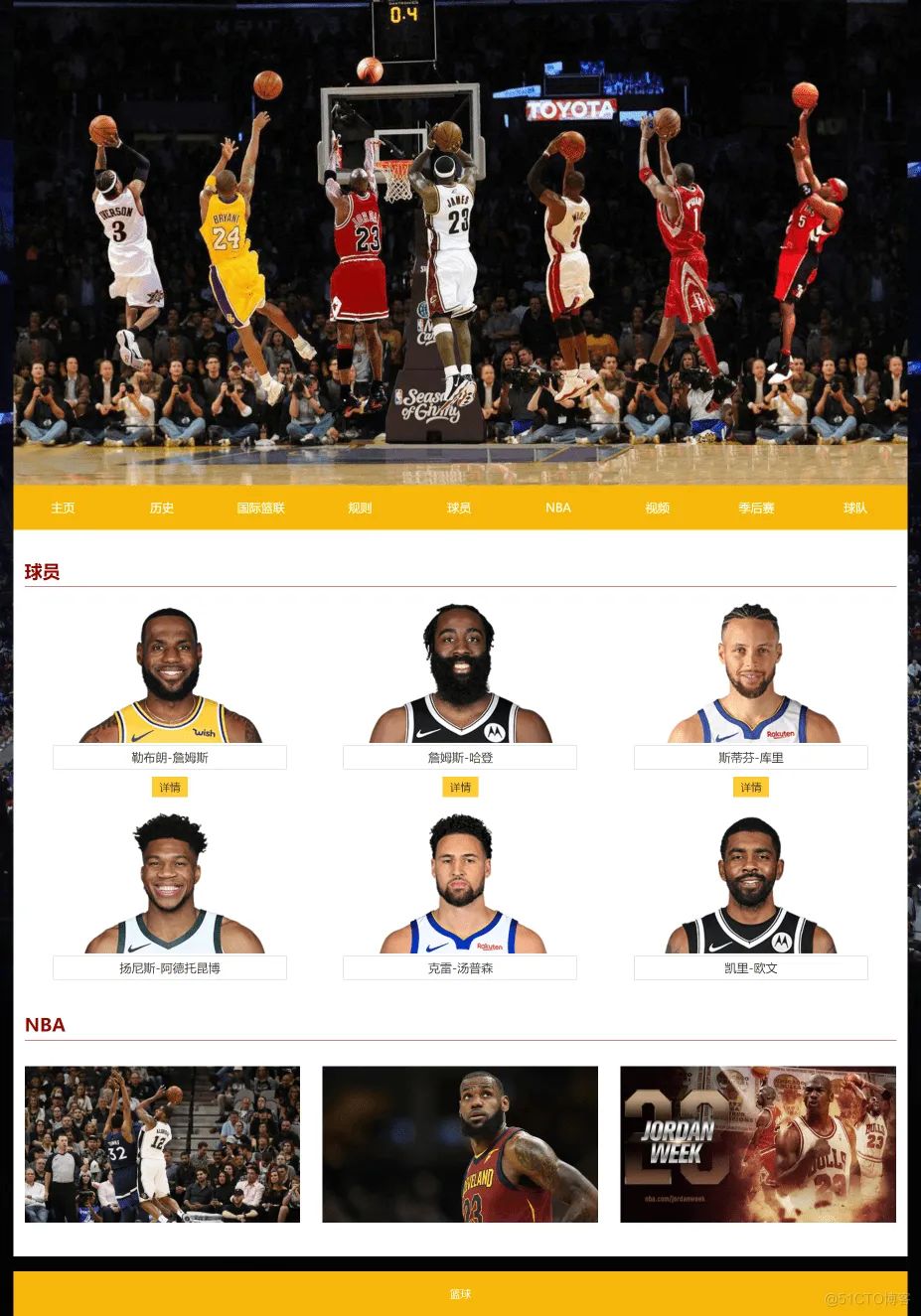Viewport: 921px width, 1316px height.
Task: Switch to the 历史 section
Action: click(162, 508)
